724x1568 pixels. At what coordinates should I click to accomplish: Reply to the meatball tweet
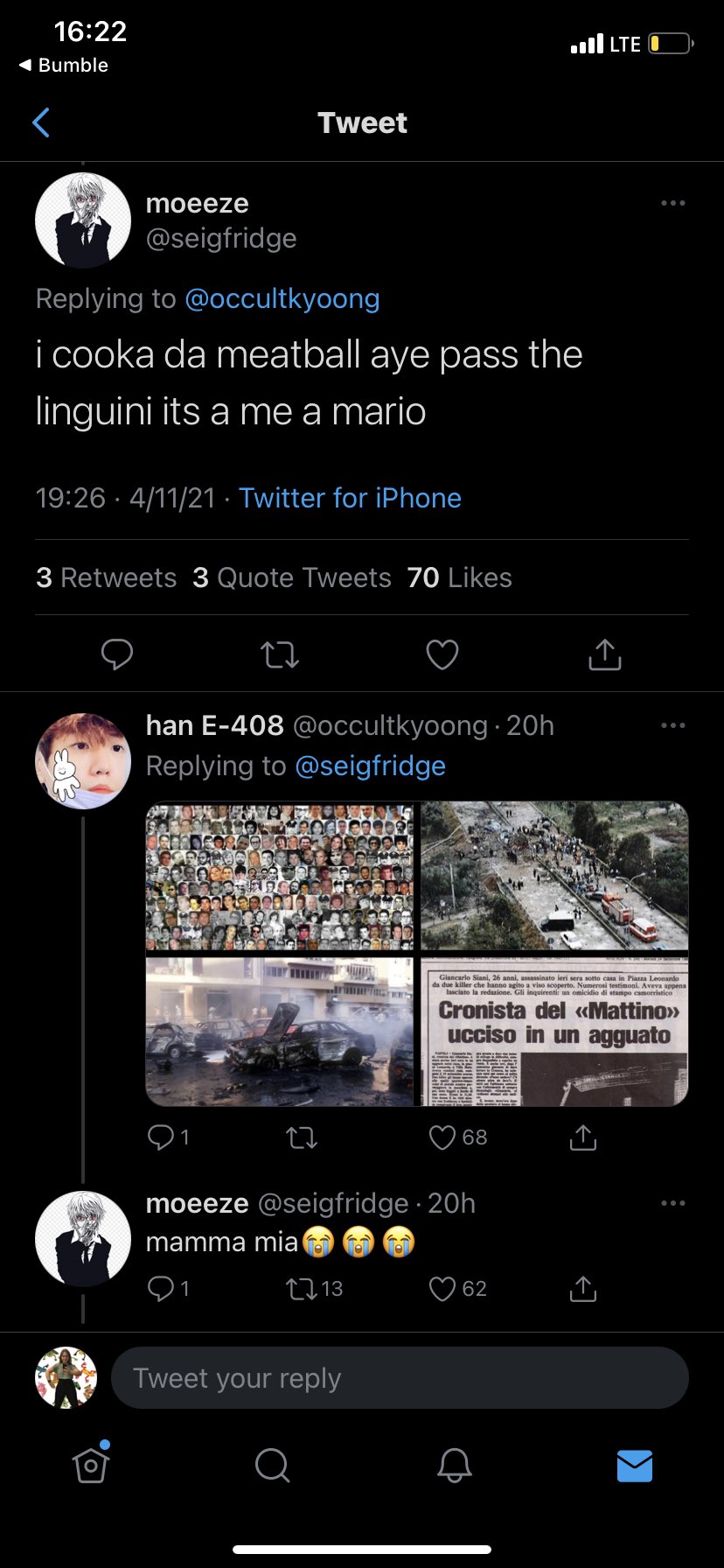117,654
